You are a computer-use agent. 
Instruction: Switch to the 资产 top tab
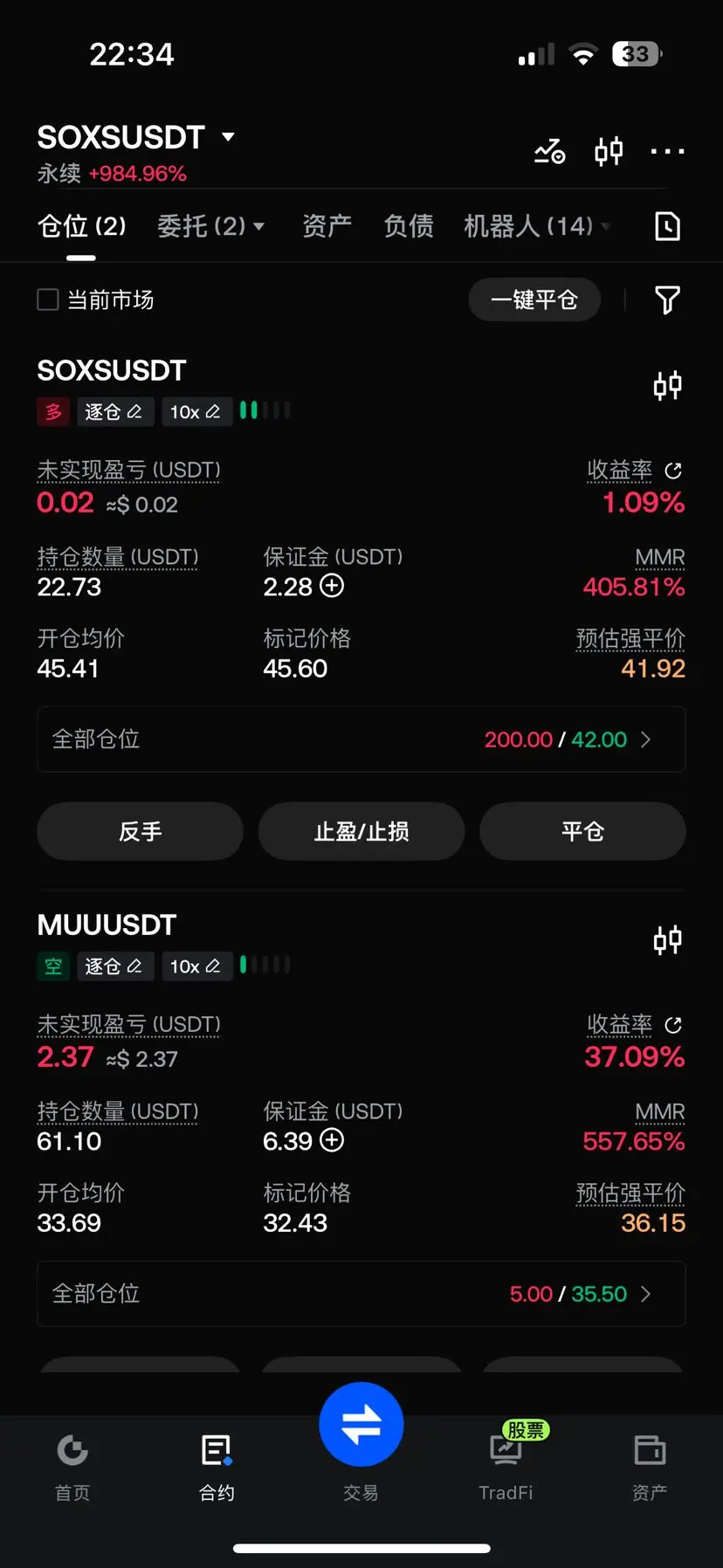[x=327, y=226]
